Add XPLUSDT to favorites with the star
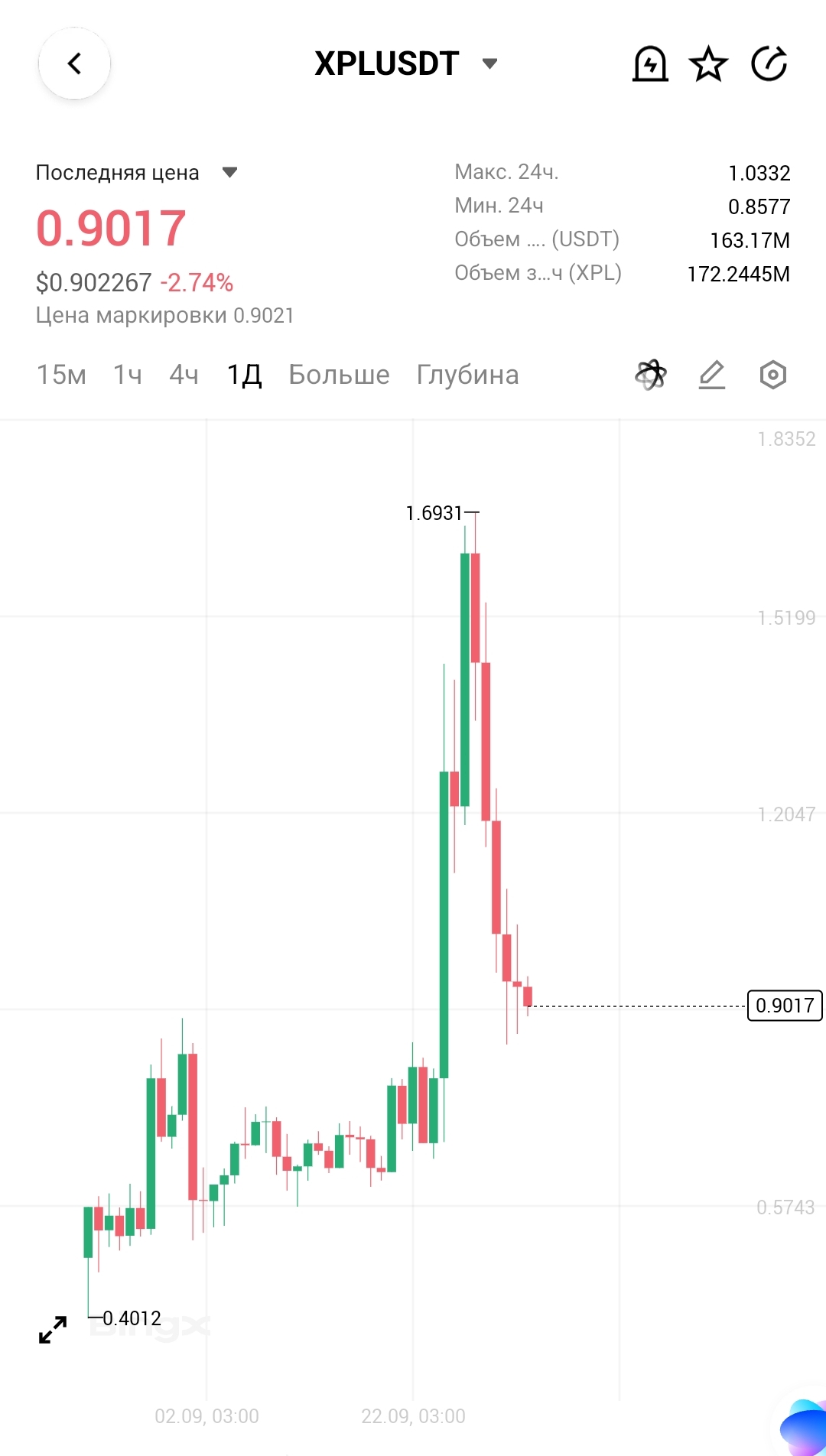This screenshot has width=826, height=1456. [708, 64]
